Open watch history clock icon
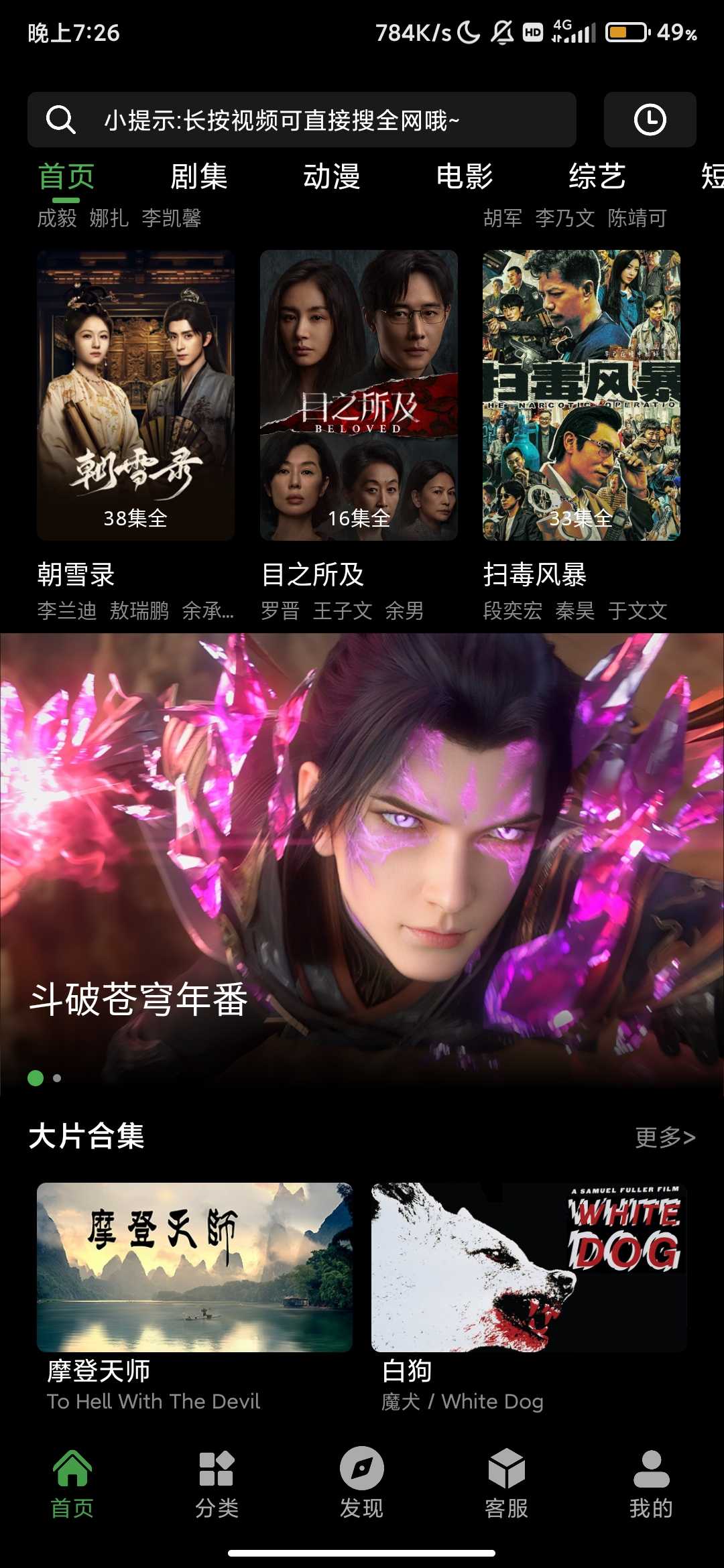Viewport: 724px width, 1568px height. (x=650, y=120)
